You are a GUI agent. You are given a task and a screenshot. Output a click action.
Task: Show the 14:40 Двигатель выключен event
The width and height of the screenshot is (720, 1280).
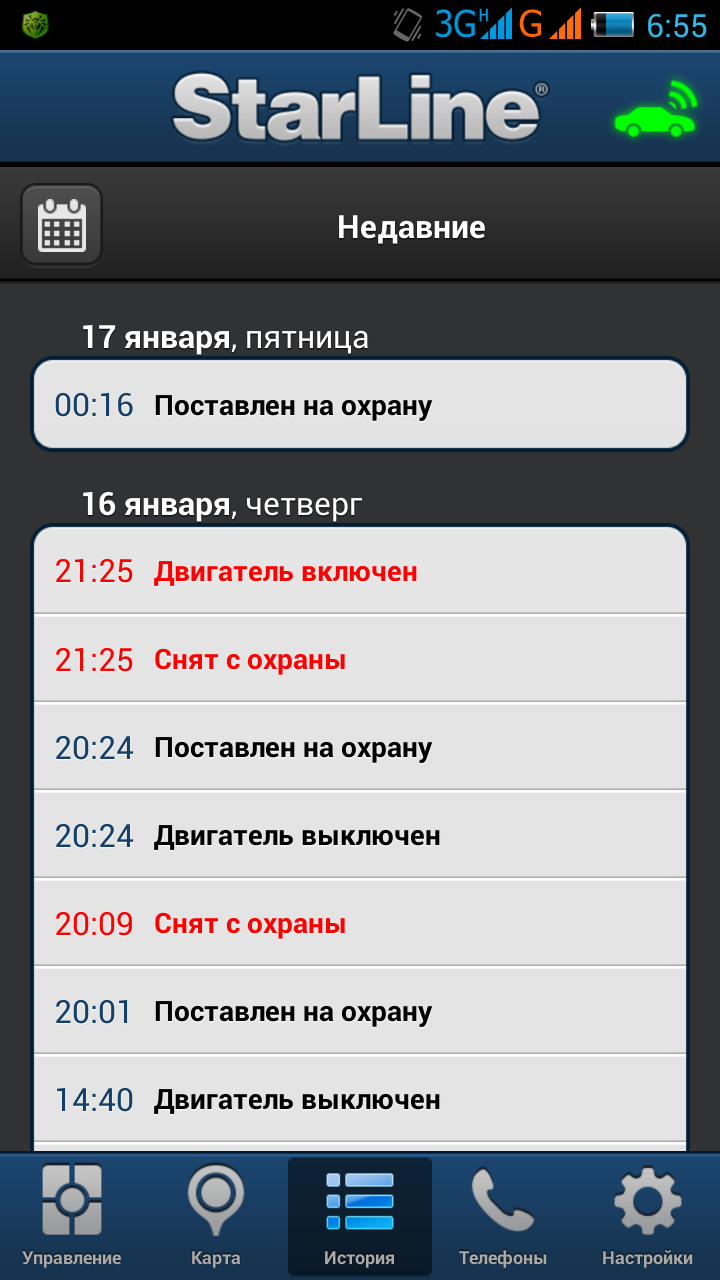click(x=360, y=1099)
